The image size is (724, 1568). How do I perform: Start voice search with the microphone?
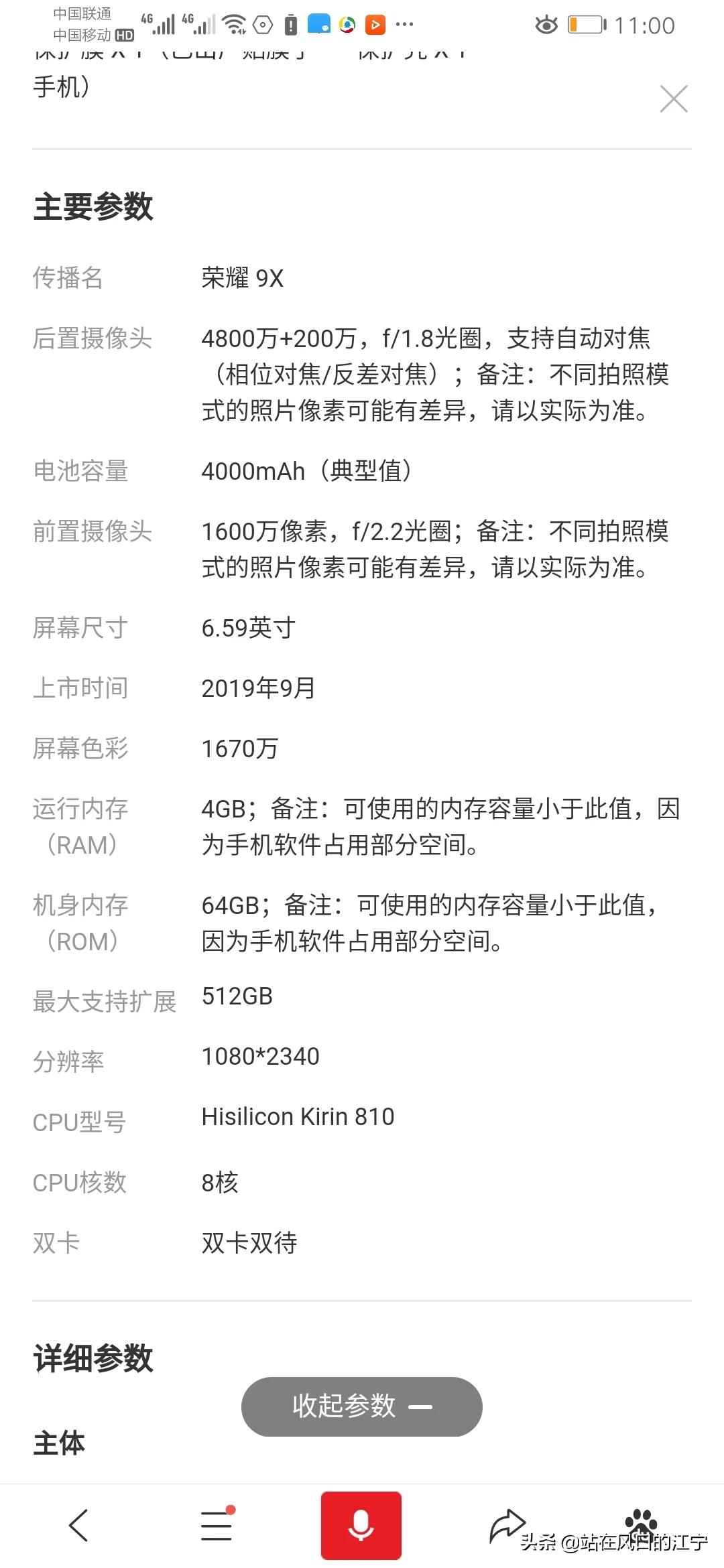[361, 1526]
